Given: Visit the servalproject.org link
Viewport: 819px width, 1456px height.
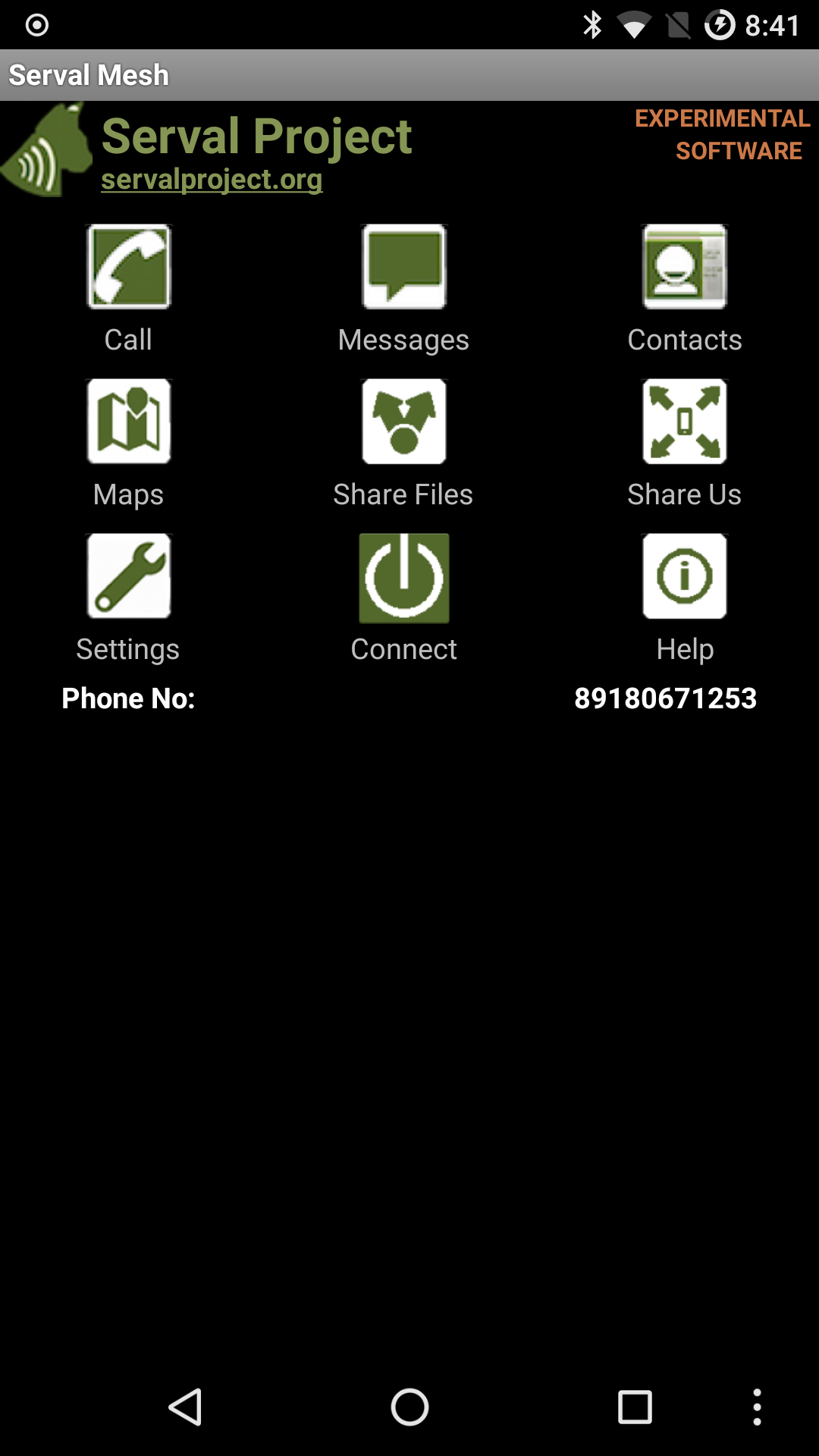Looking at the screenshot, I should pyautogui.click(x=212, y=180).
